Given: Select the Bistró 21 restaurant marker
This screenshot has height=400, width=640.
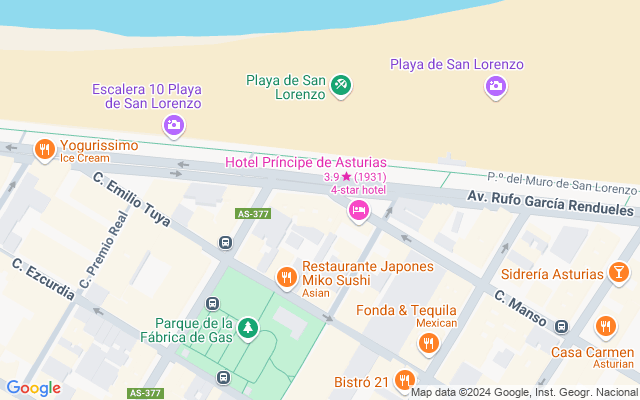Looking at the screenshot, I should [x=405, y=380].
